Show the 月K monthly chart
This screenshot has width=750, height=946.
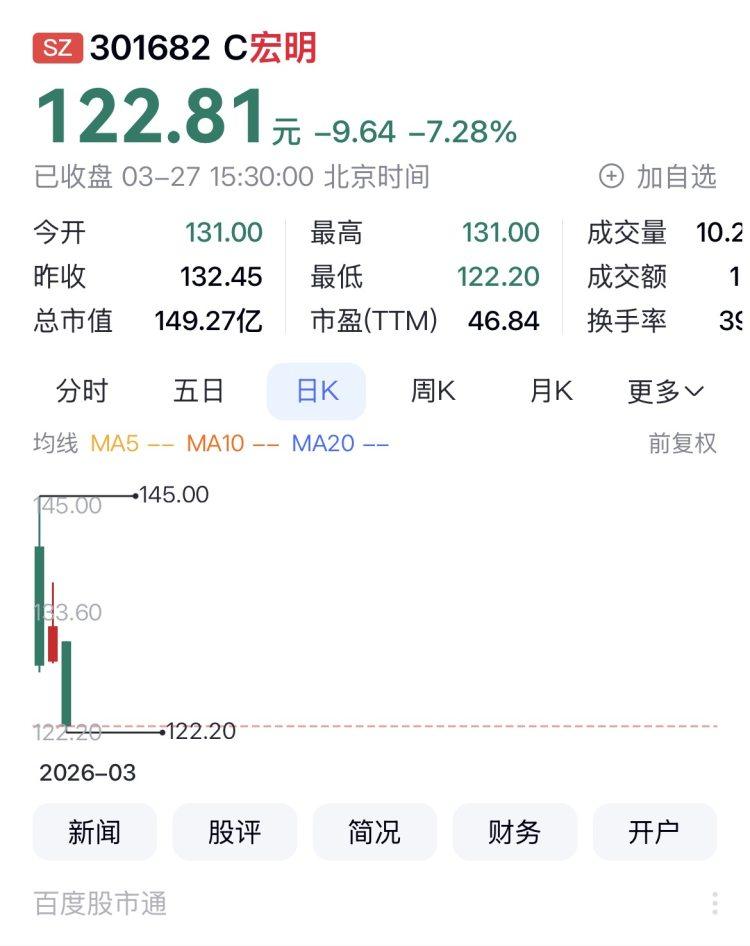(551, 391)
